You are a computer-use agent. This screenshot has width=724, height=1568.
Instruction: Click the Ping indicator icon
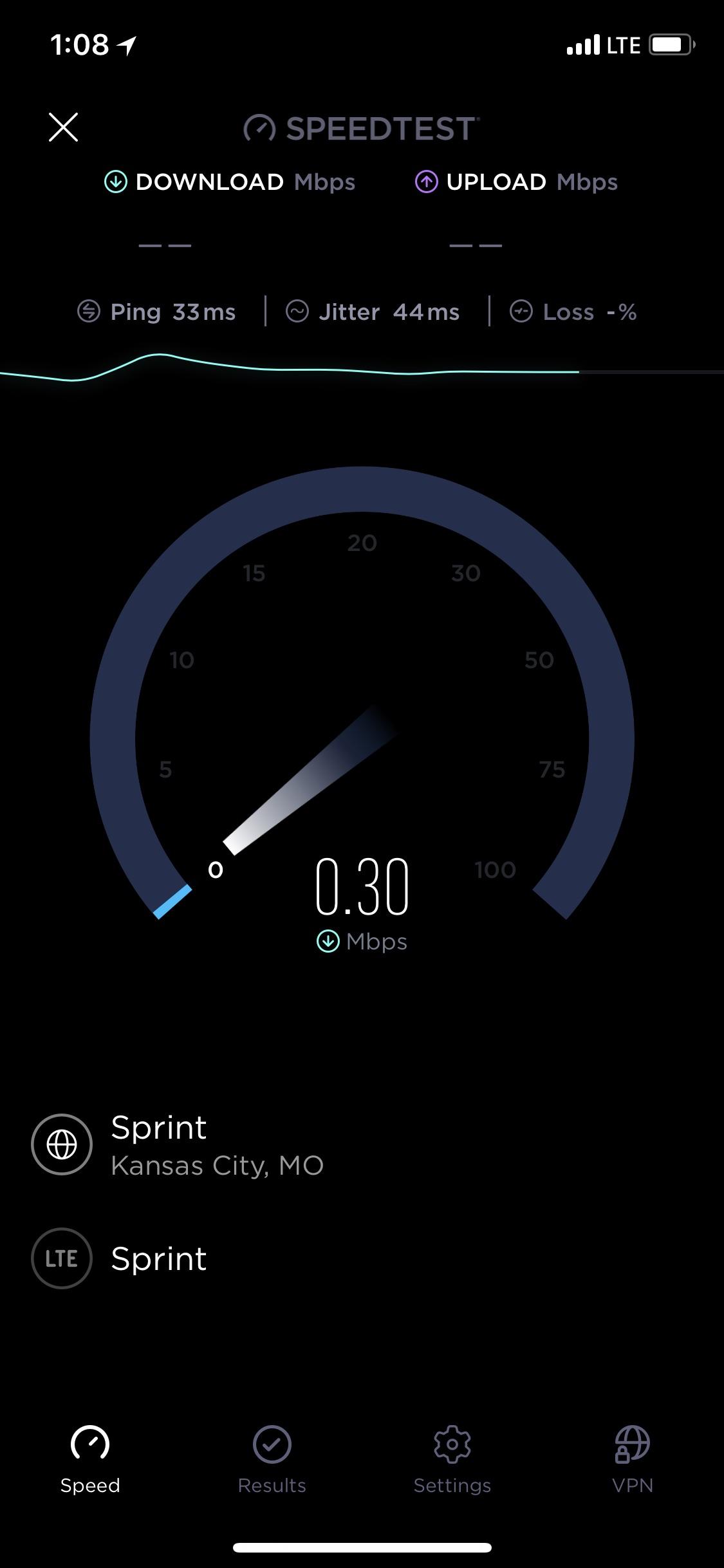88,312
